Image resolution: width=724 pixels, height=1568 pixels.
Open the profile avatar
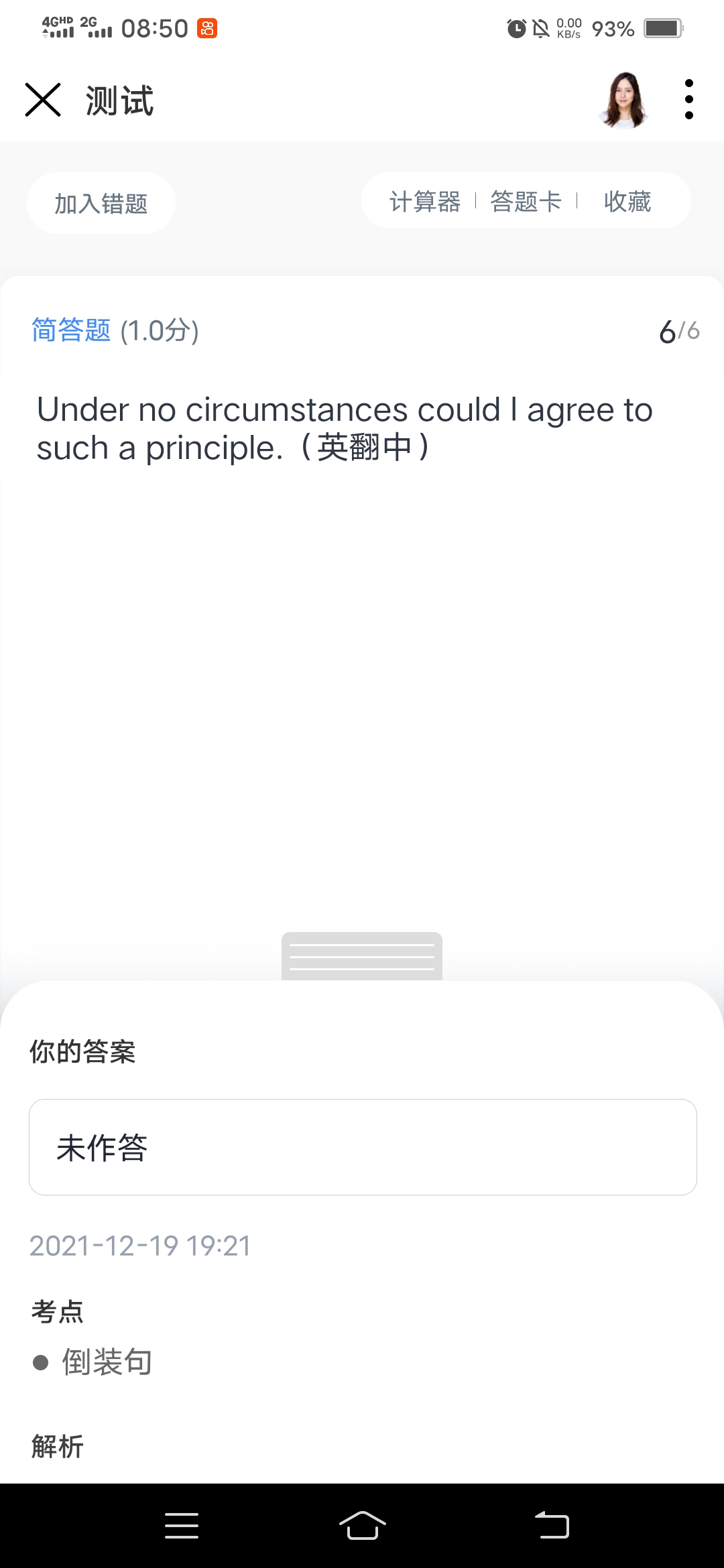coord(624,100)
